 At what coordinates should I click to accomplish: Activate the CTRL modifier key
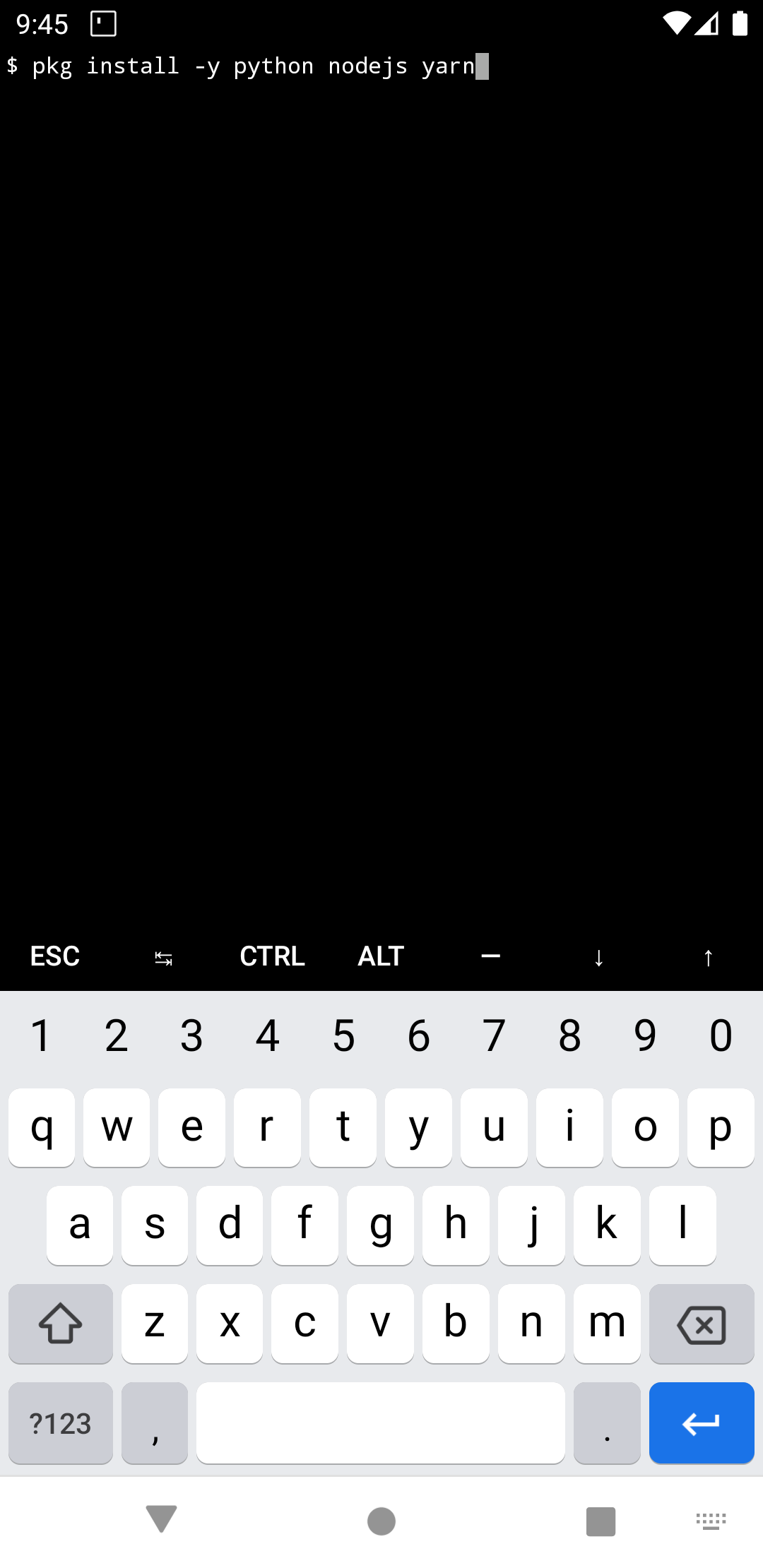pos(272,956)
